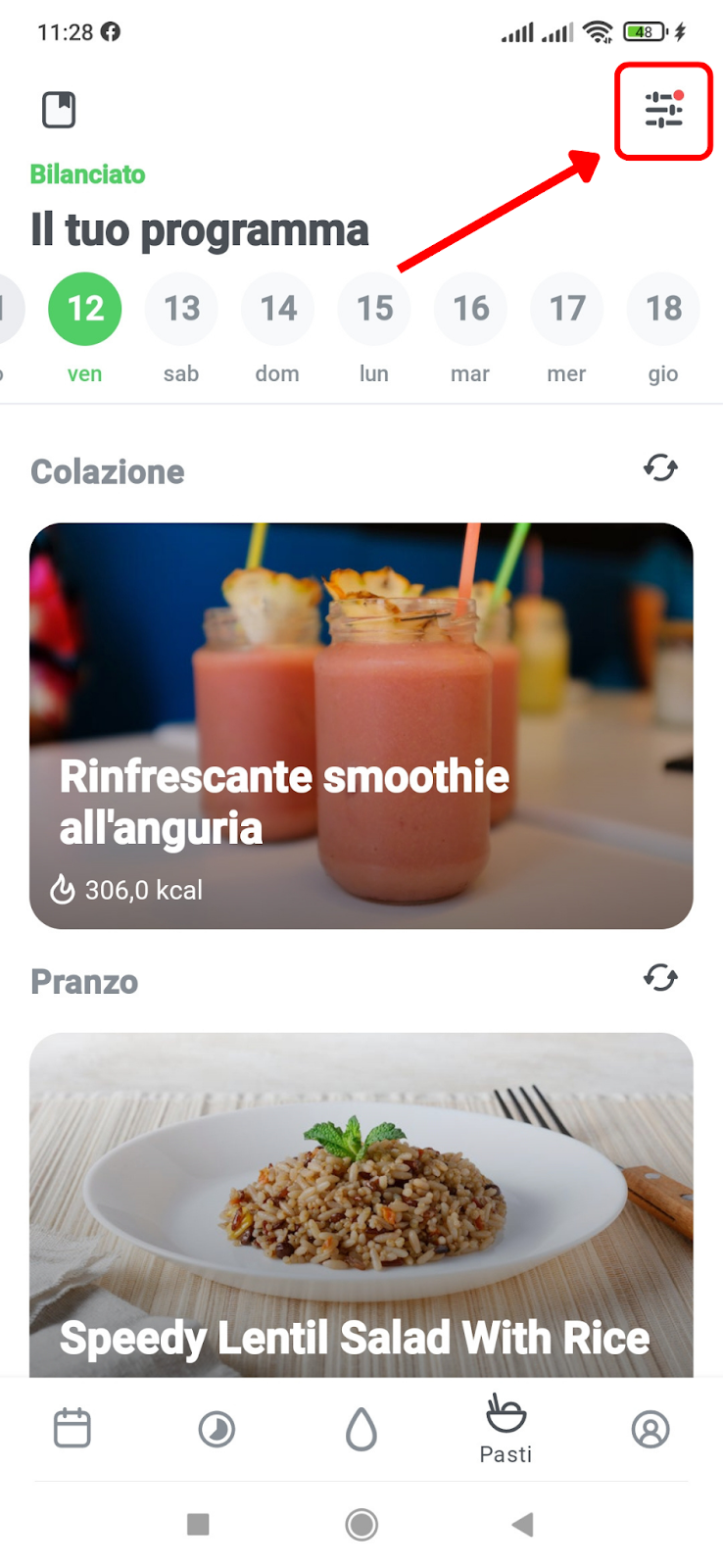Open Speedy Lentil Salad With Rice card
The height and width of the screenshot is (1568, 723).
[x=361, y=1205]
